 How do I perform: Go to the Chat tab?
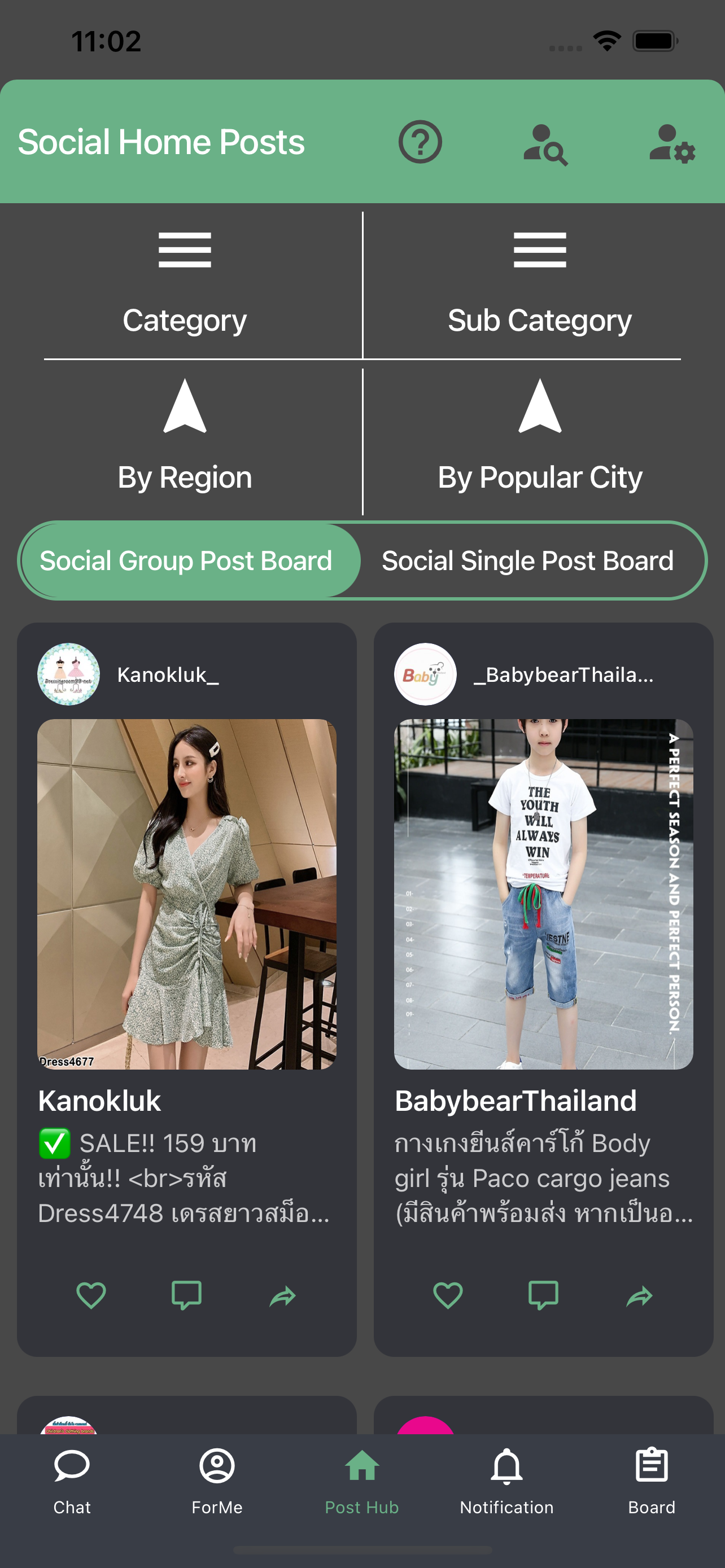coord(72,1481)
